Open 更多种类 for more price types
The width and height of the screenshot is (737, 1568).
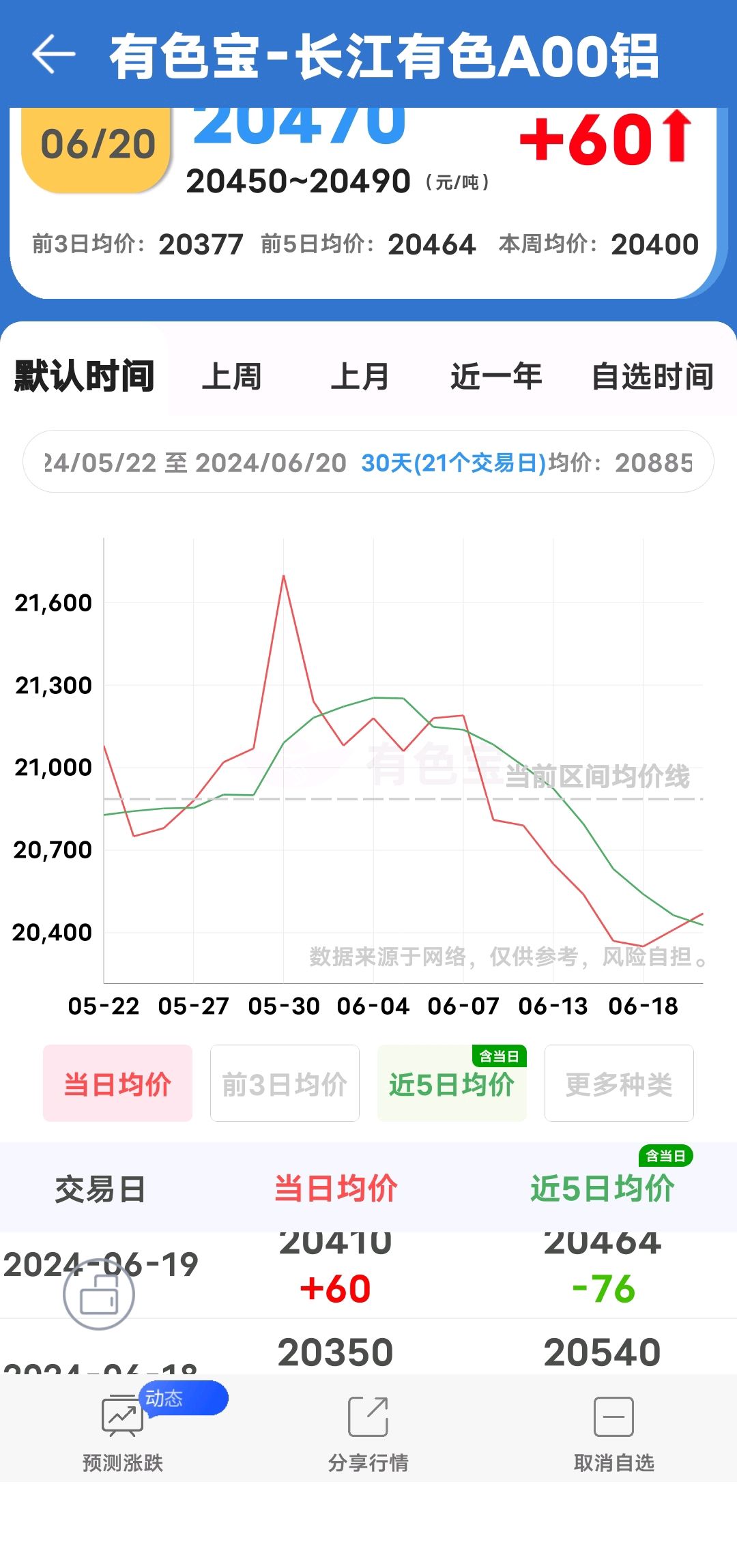coord(619,1083)
